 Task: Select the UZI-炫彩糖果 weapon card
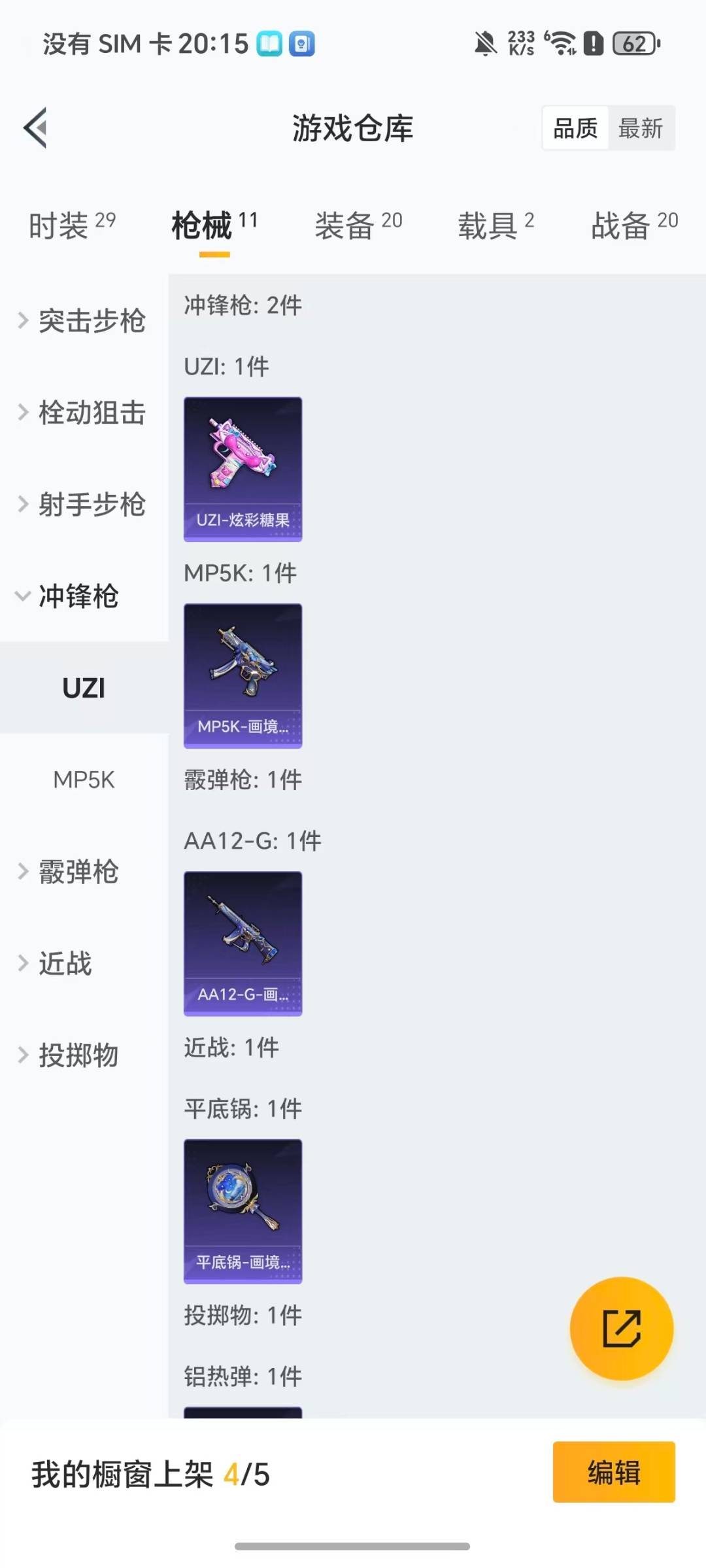tap(243, 468)
